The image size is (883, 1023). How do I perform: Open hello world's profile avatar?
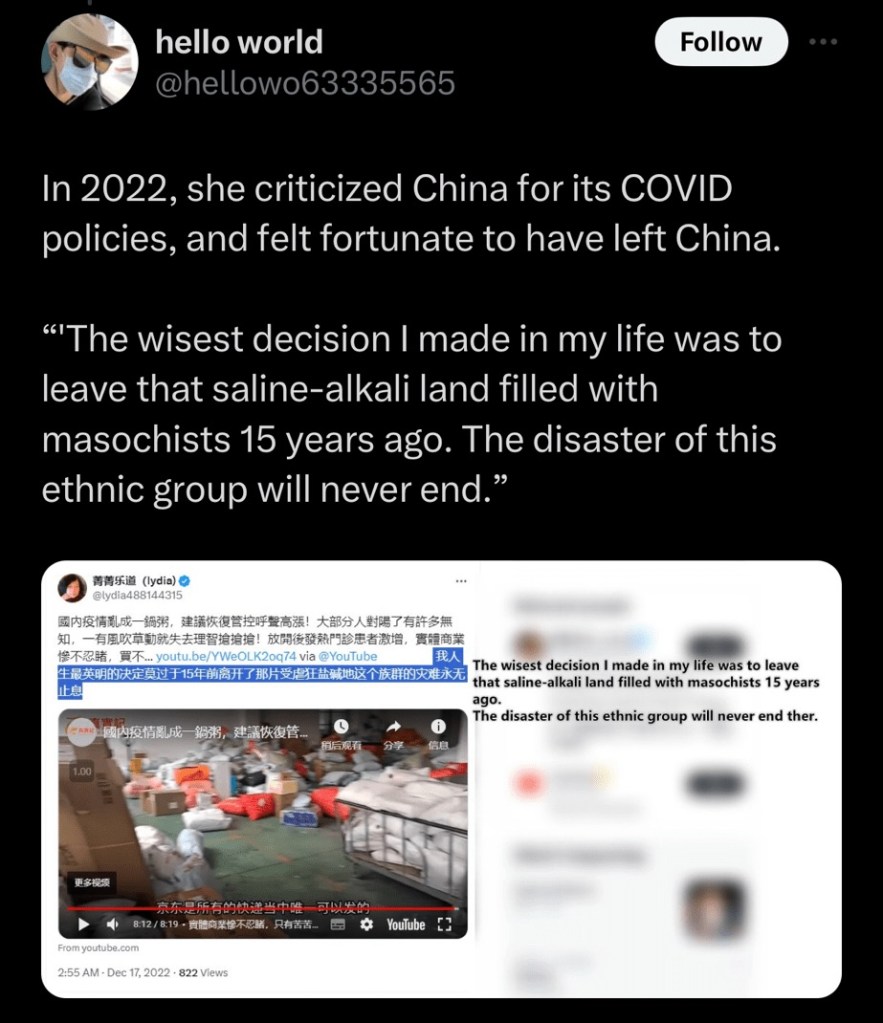tap(88, 60)
